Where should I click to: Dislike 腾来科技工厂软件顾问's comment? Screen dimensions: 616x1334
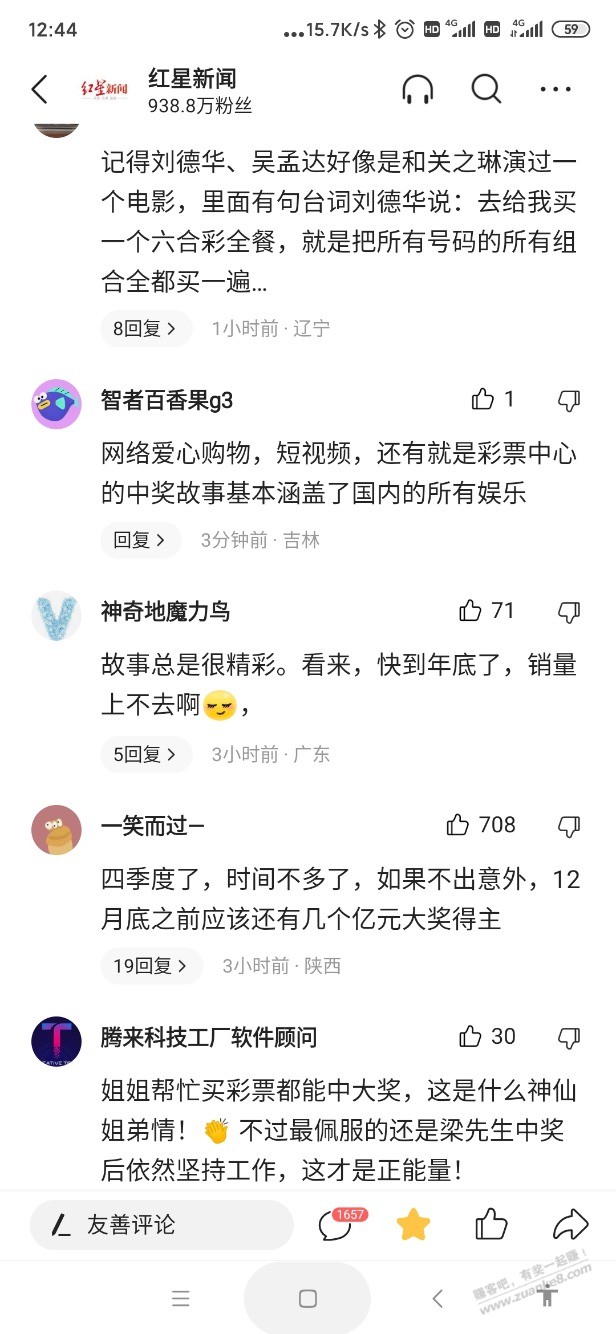point(568,1038)
